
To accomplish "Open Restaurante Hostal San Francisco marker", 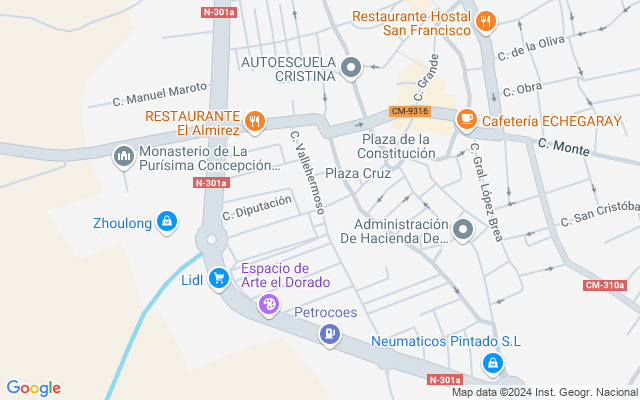I will (x=486, y=21).
